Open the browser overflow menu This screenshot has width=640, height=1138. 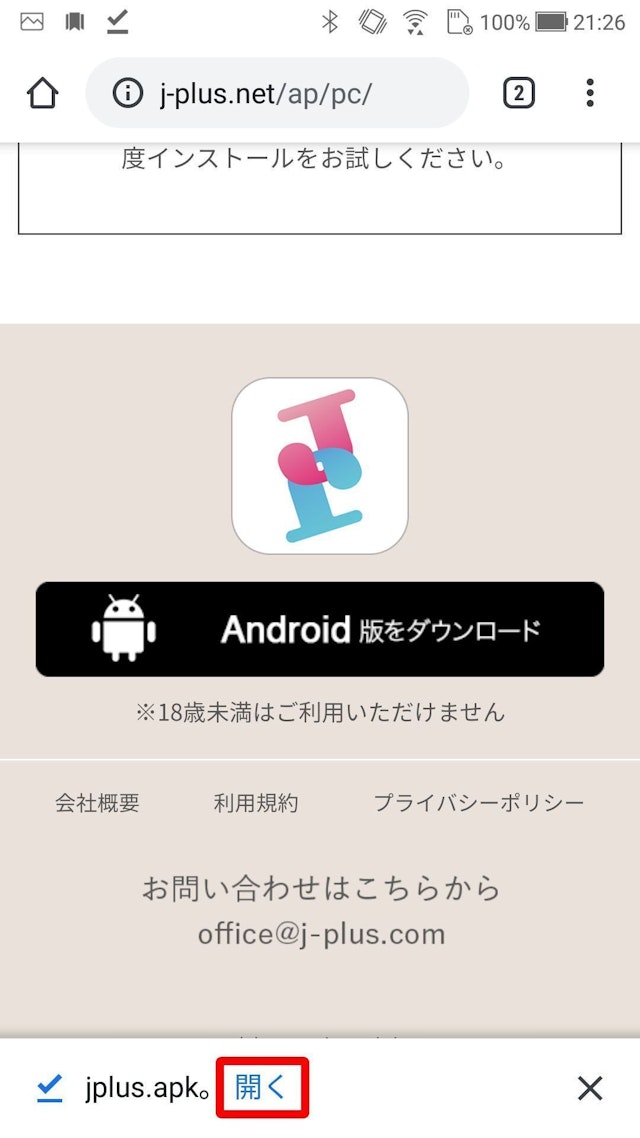coord(590,94)
